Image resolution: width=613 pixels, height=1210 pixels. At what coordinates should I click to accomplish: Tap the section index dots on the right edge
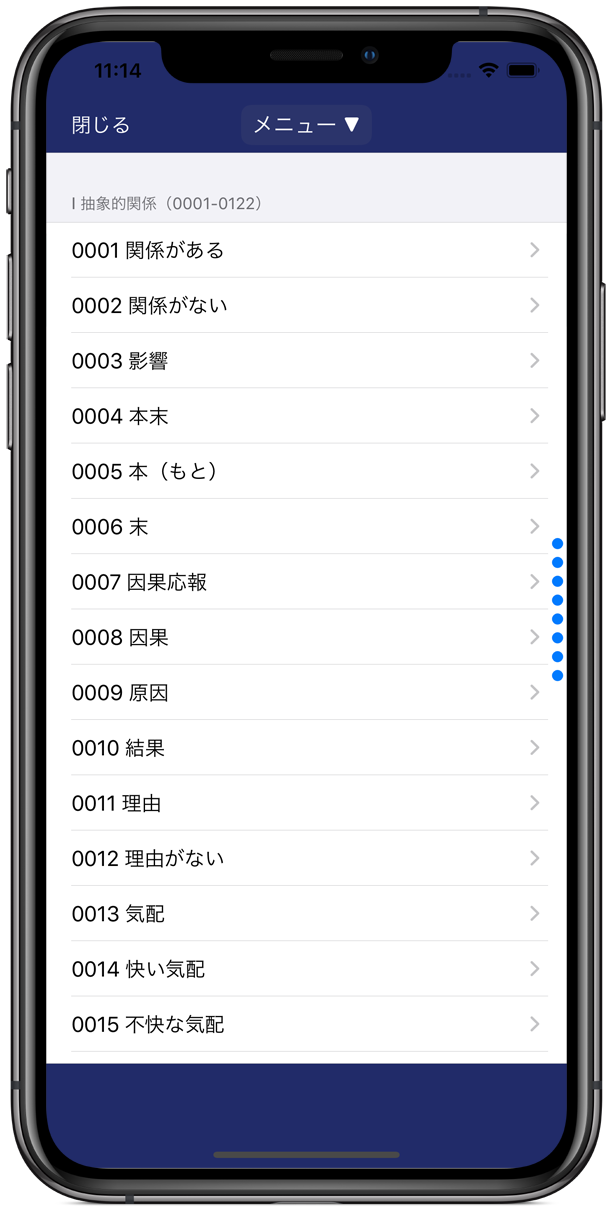tap(558, 610)
